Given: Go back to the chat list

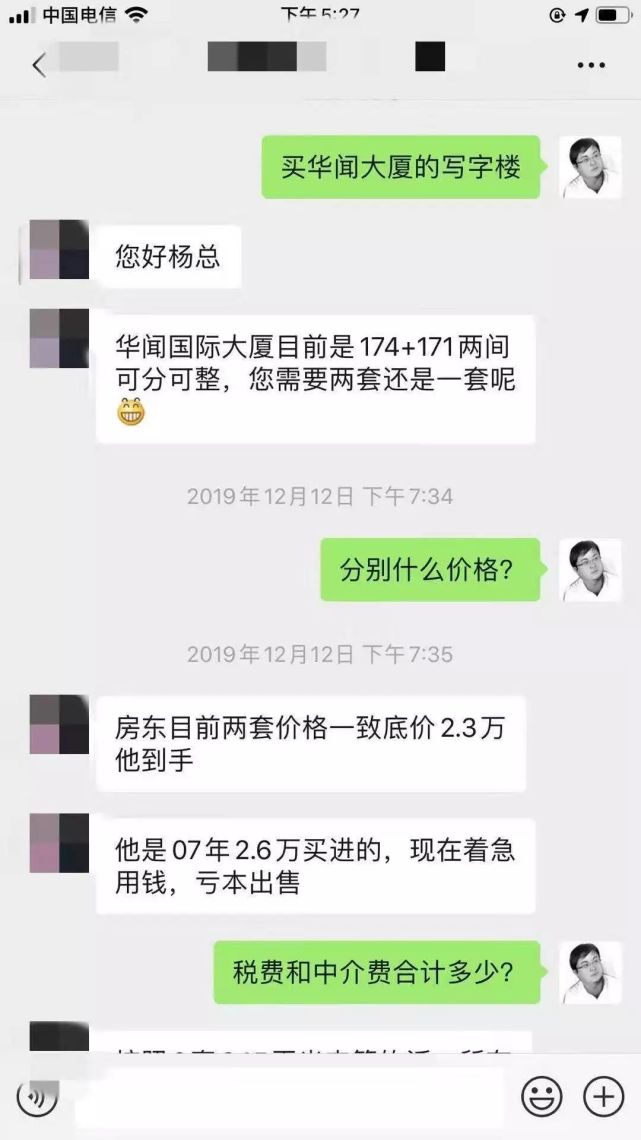Looking at the screenshot, I should 39,65.
